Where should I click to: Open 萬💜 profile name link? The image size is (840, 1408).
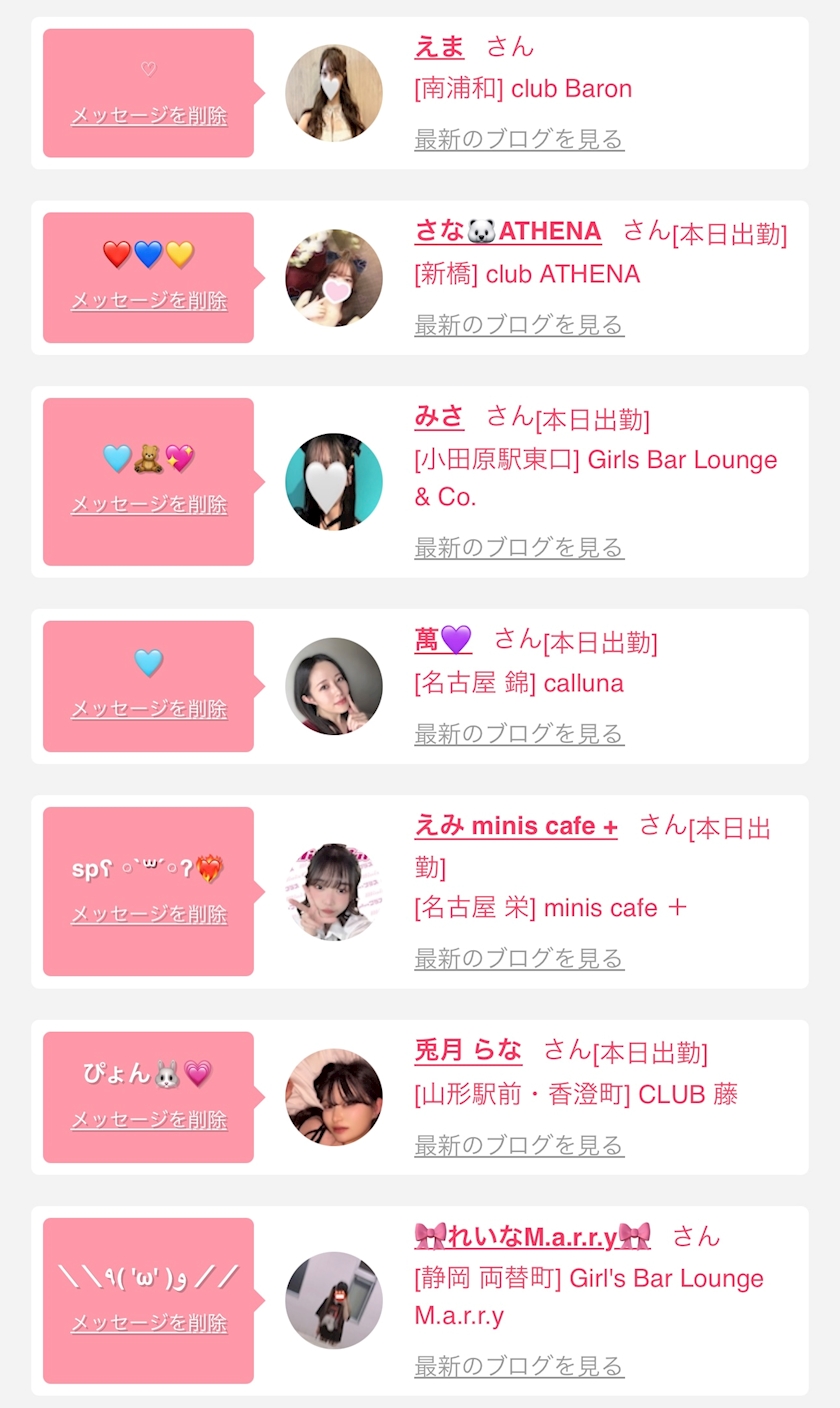click(443, 640)
